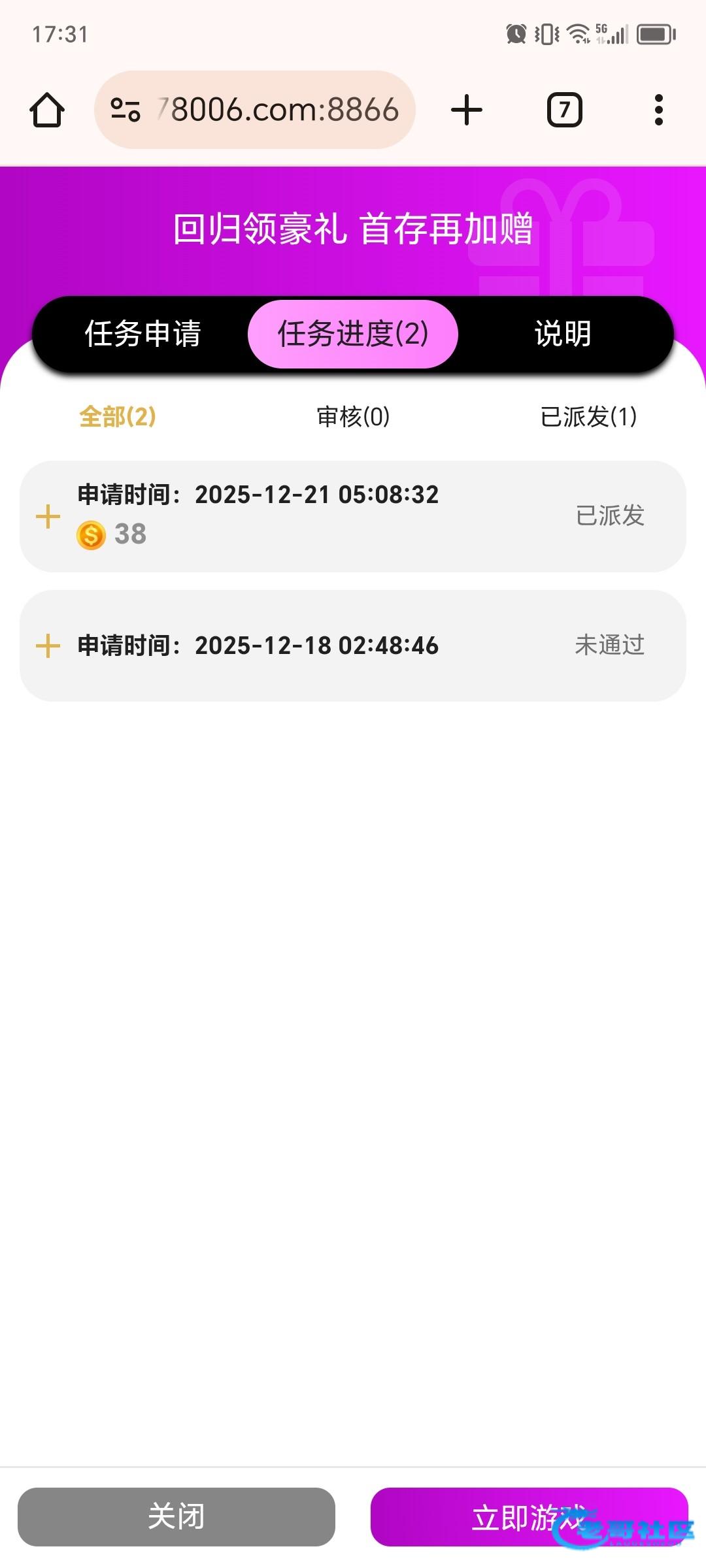Viewport: 706px width, 1568px height.
Task: Open a new browser tab
Action: click(467, 110)
